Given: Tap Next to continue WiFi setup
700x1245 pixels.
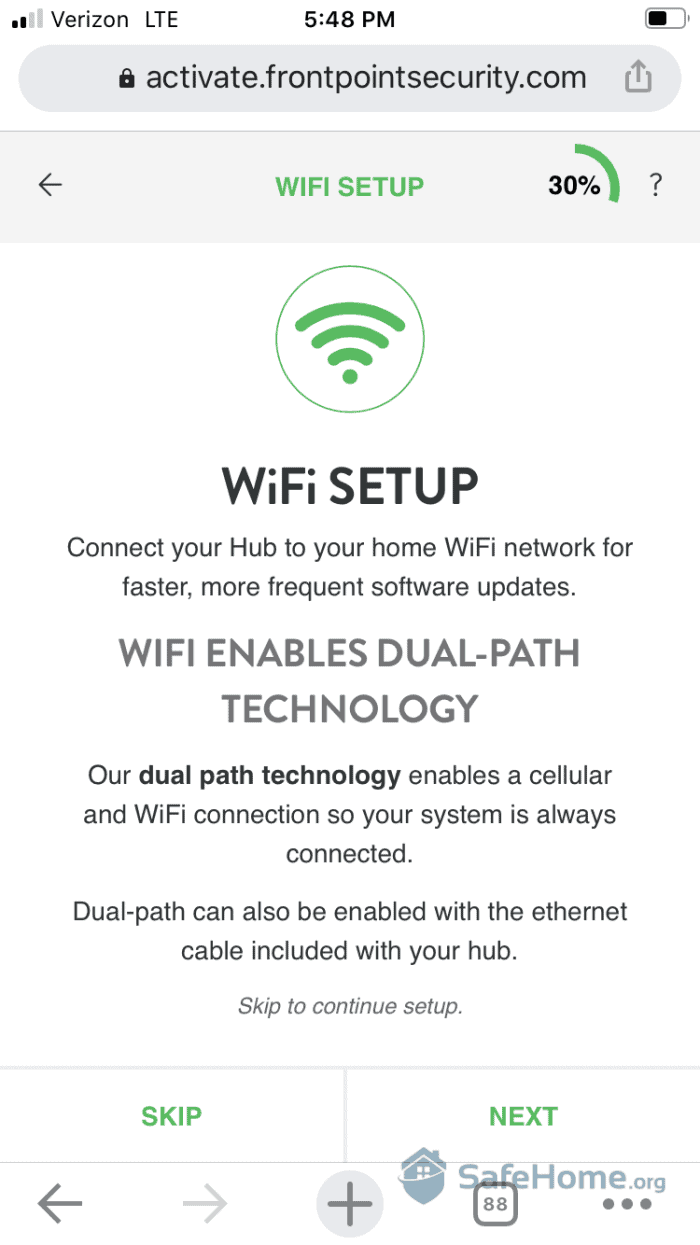Looking at the screenshot, I should coord(523,1116).
